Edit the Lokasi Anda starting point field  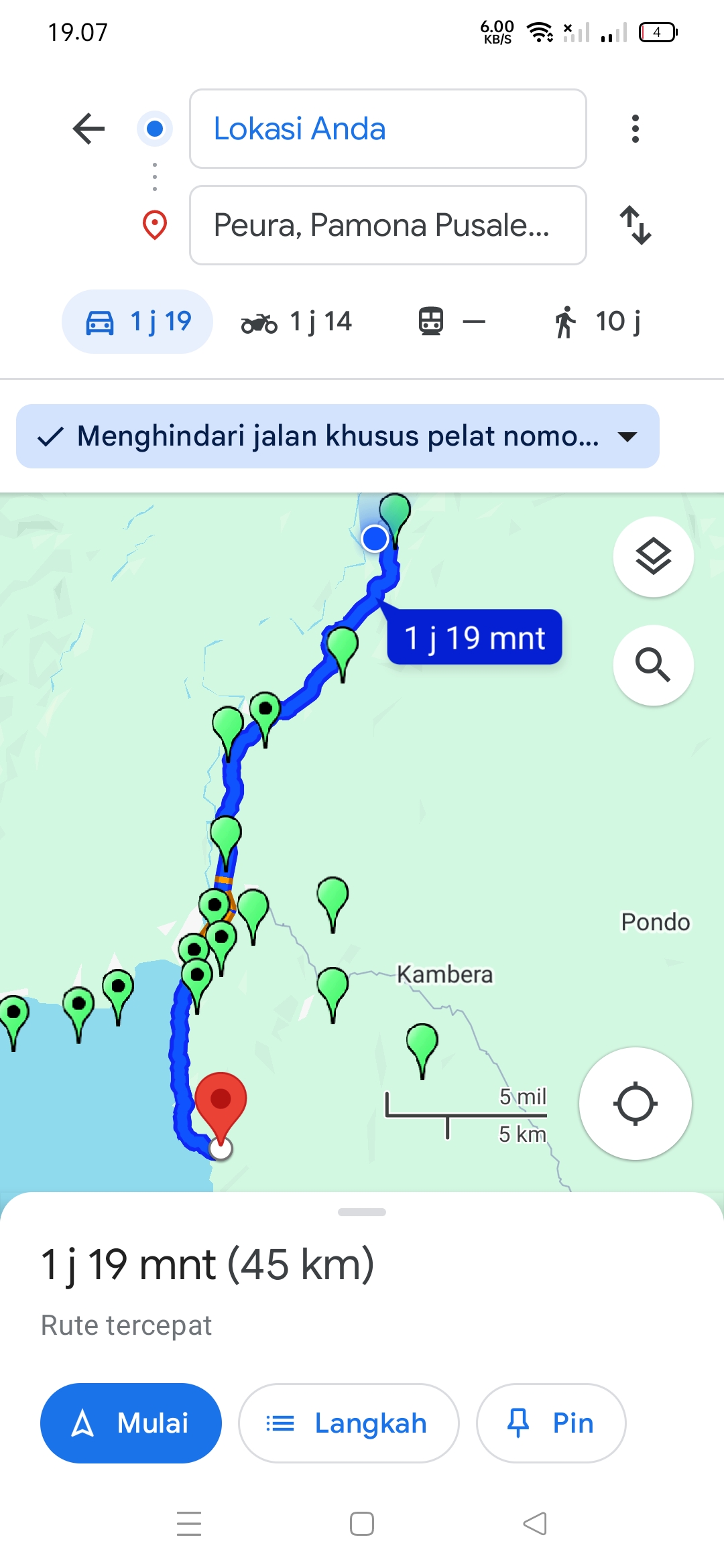click(x=388, y=129)
